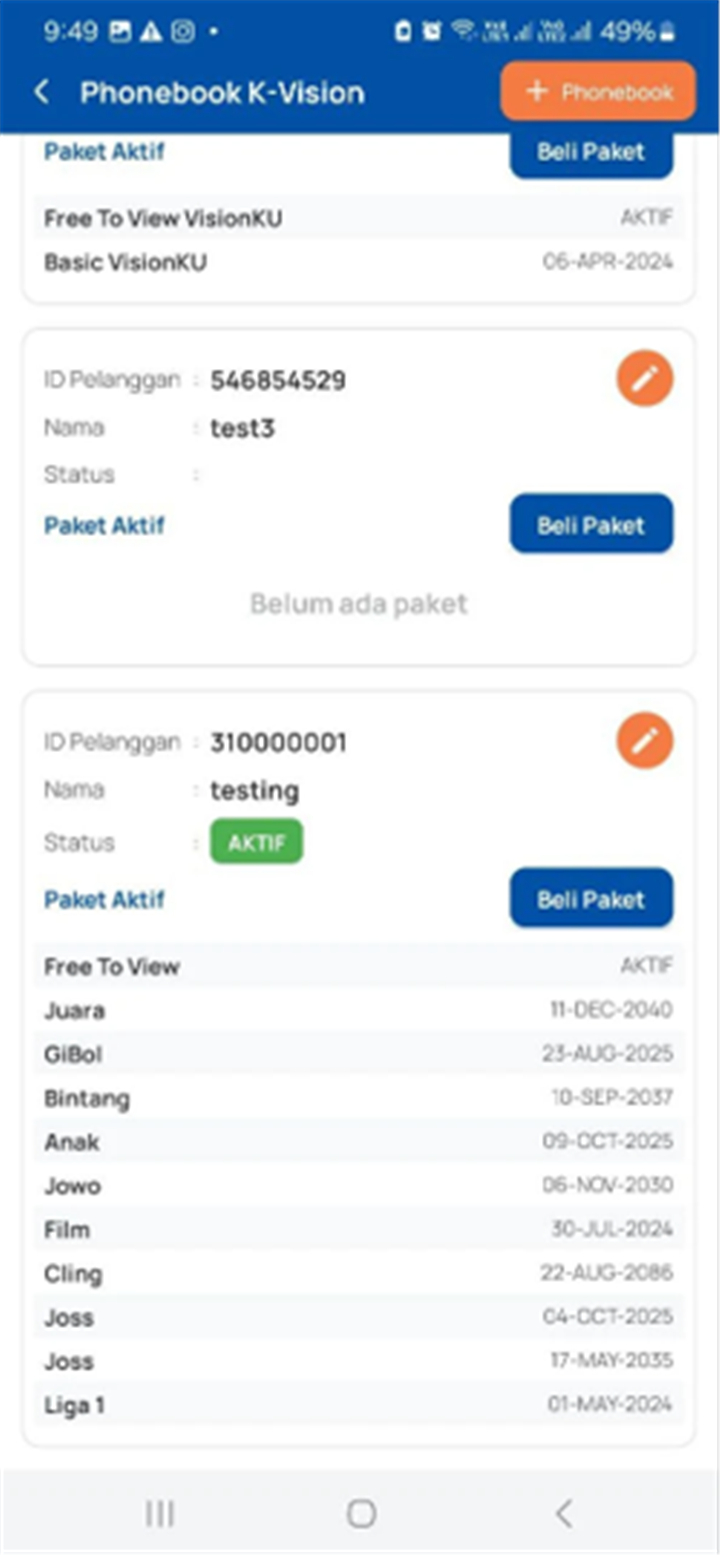
Task: Buy a package for test3
Action: point(591,524)
